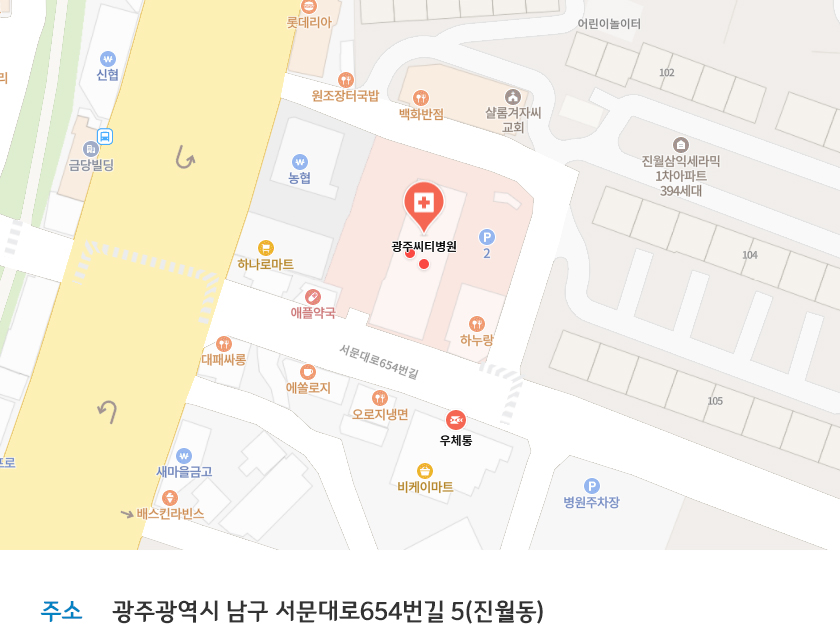This screenshot has width=840, height=624.
Task: Open the 오로지냉면 restaurant marker
Action: tap(380, 398)
